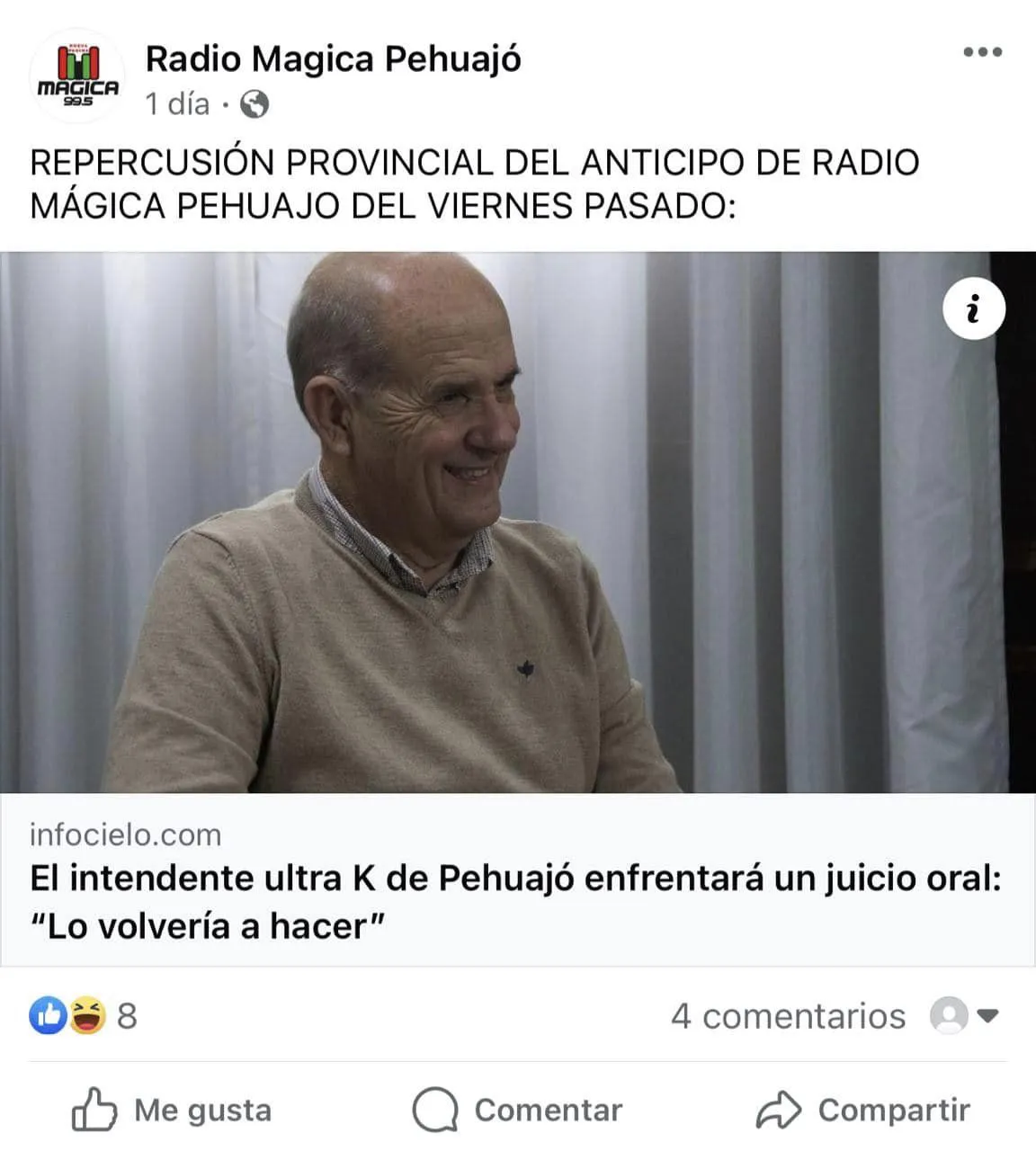This screenshot has height=1151, width=1036.
Task: Open the Radio Magica Pehuajó page name
Action: (333, 59)
